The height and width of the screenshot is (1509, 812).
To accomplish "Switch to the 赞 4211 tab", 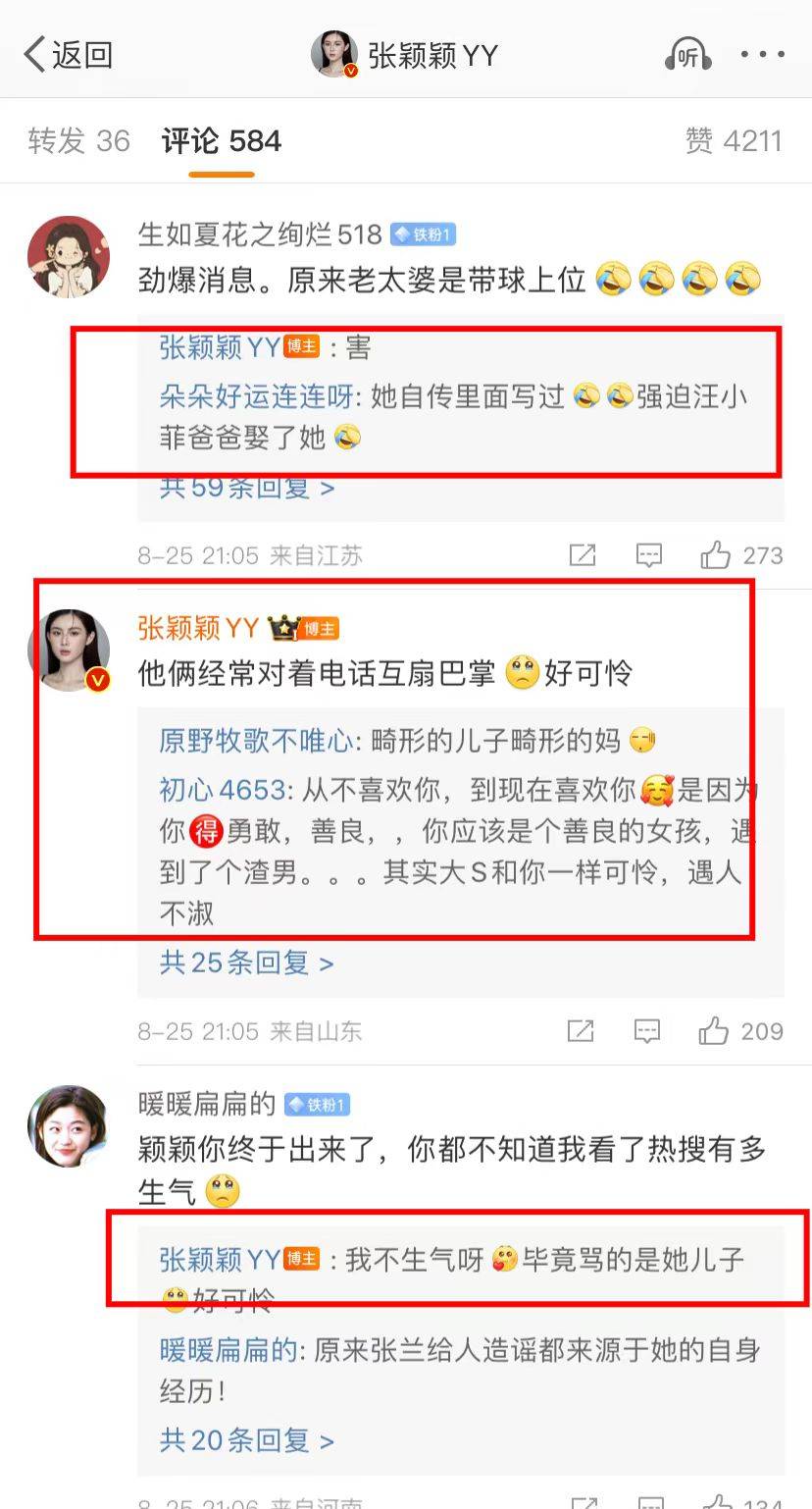I will click(734, 141).
